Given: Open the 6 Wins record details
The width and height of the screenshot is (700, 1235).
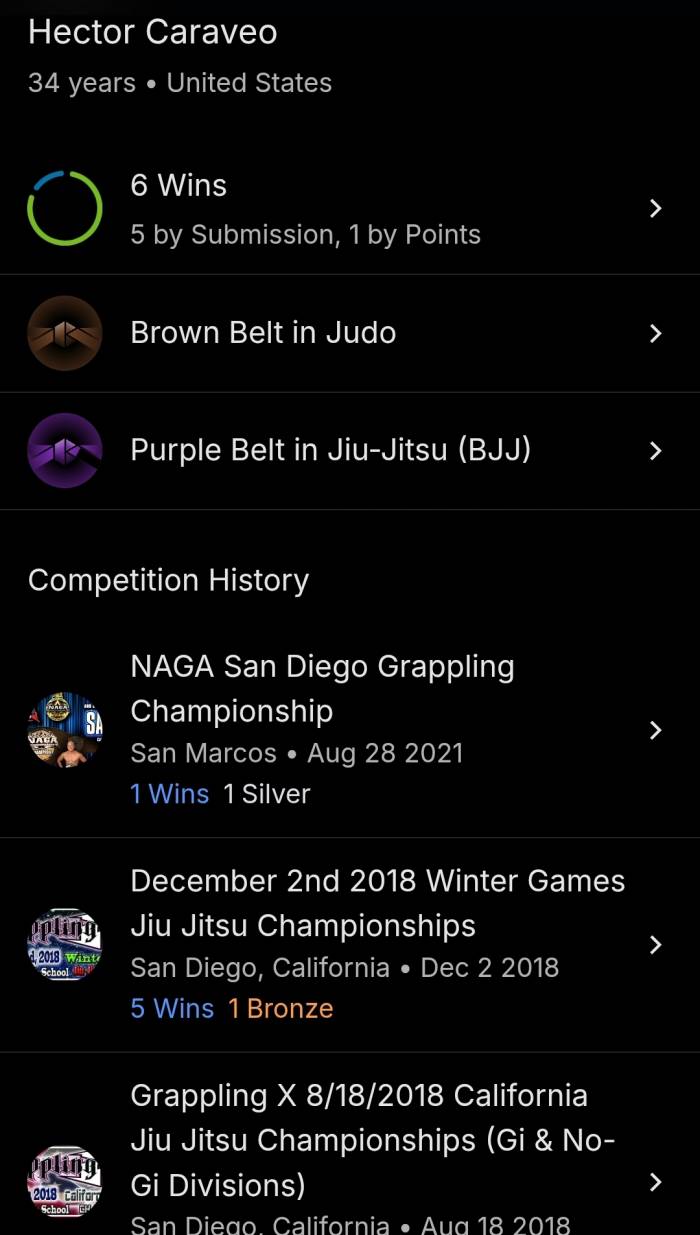Looking at the screenshot, I should 350,209.
